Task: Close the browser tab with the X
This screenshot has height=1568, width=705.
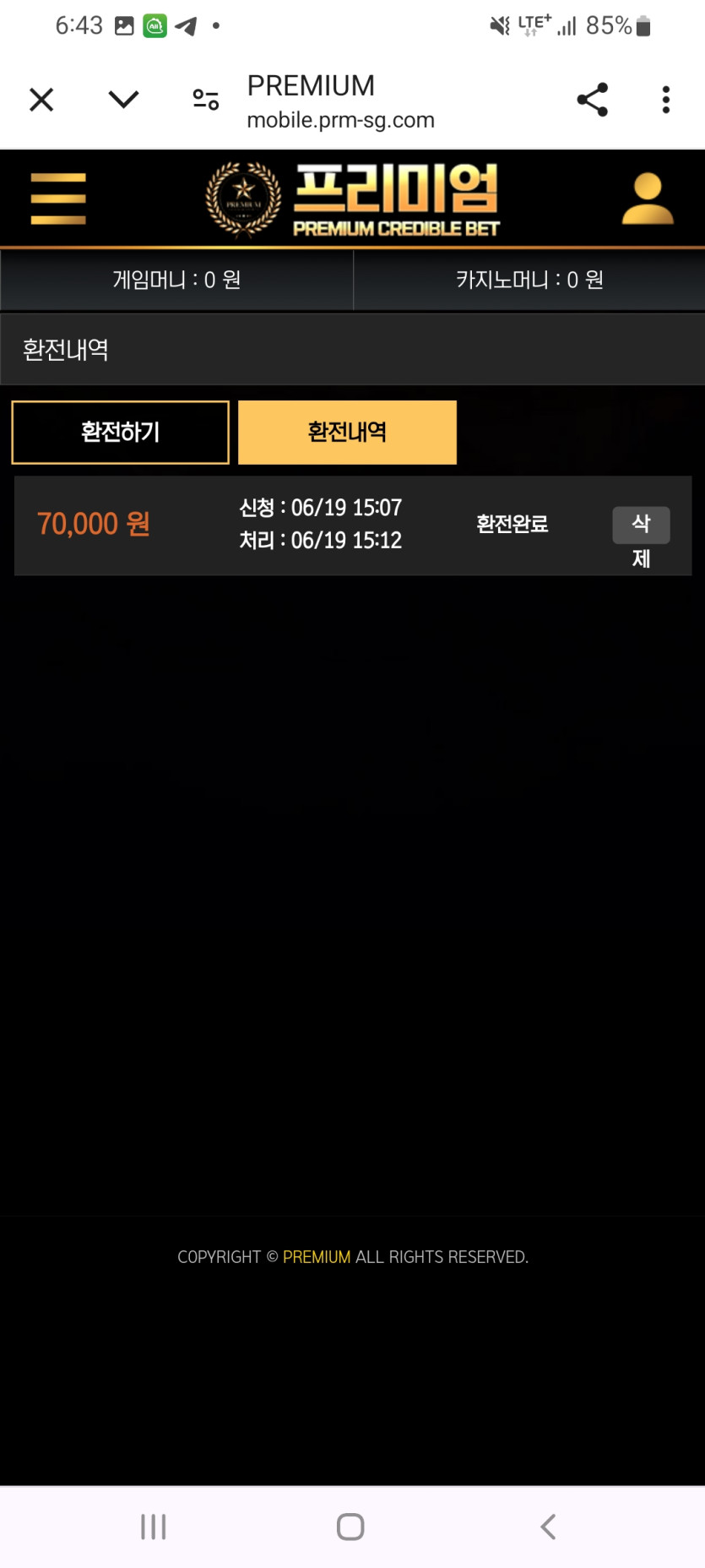Action: 41,100
